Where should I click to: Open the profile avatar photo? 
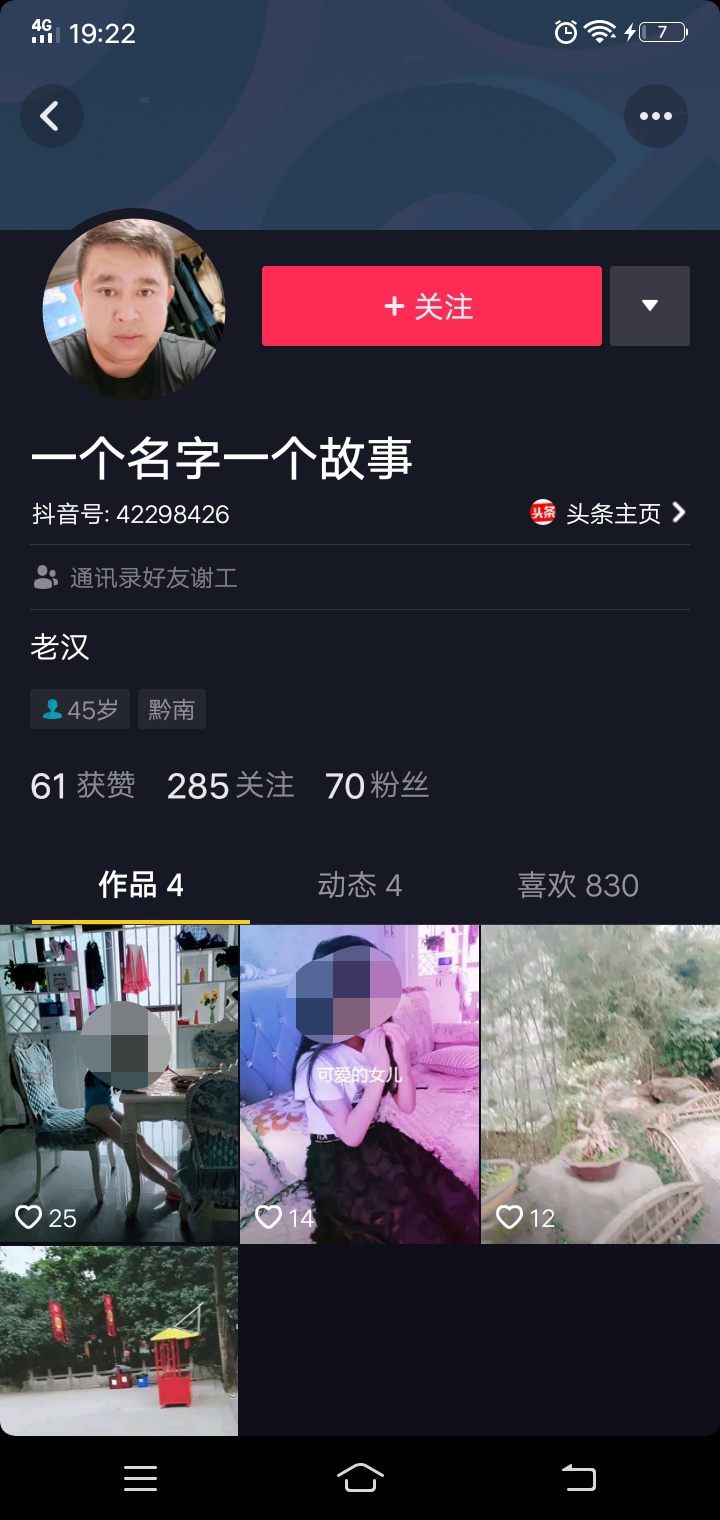pyautogui.click(x=134, y=309)
